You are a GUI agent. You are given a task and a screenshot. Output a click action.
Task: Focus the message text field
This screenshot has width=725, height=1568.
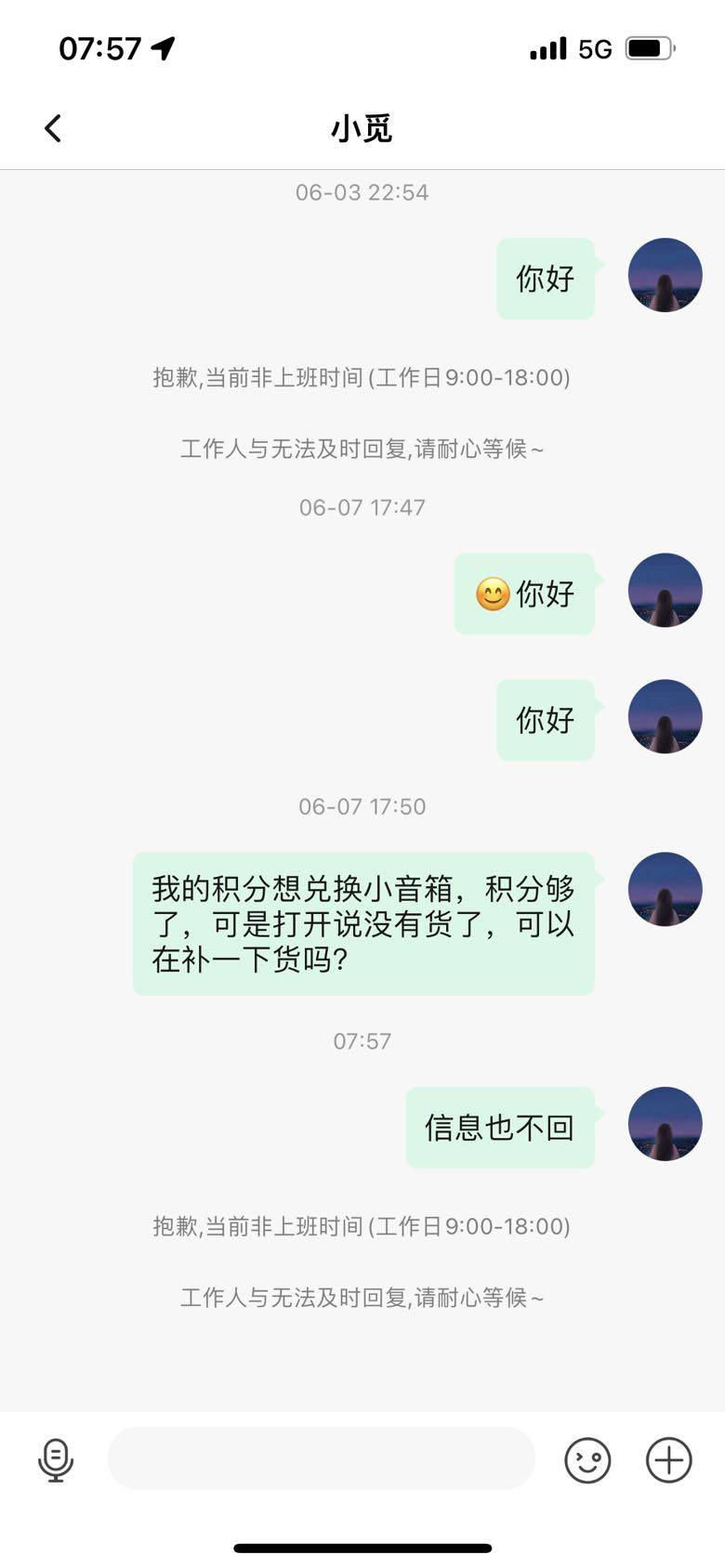tap(321, 1458)
